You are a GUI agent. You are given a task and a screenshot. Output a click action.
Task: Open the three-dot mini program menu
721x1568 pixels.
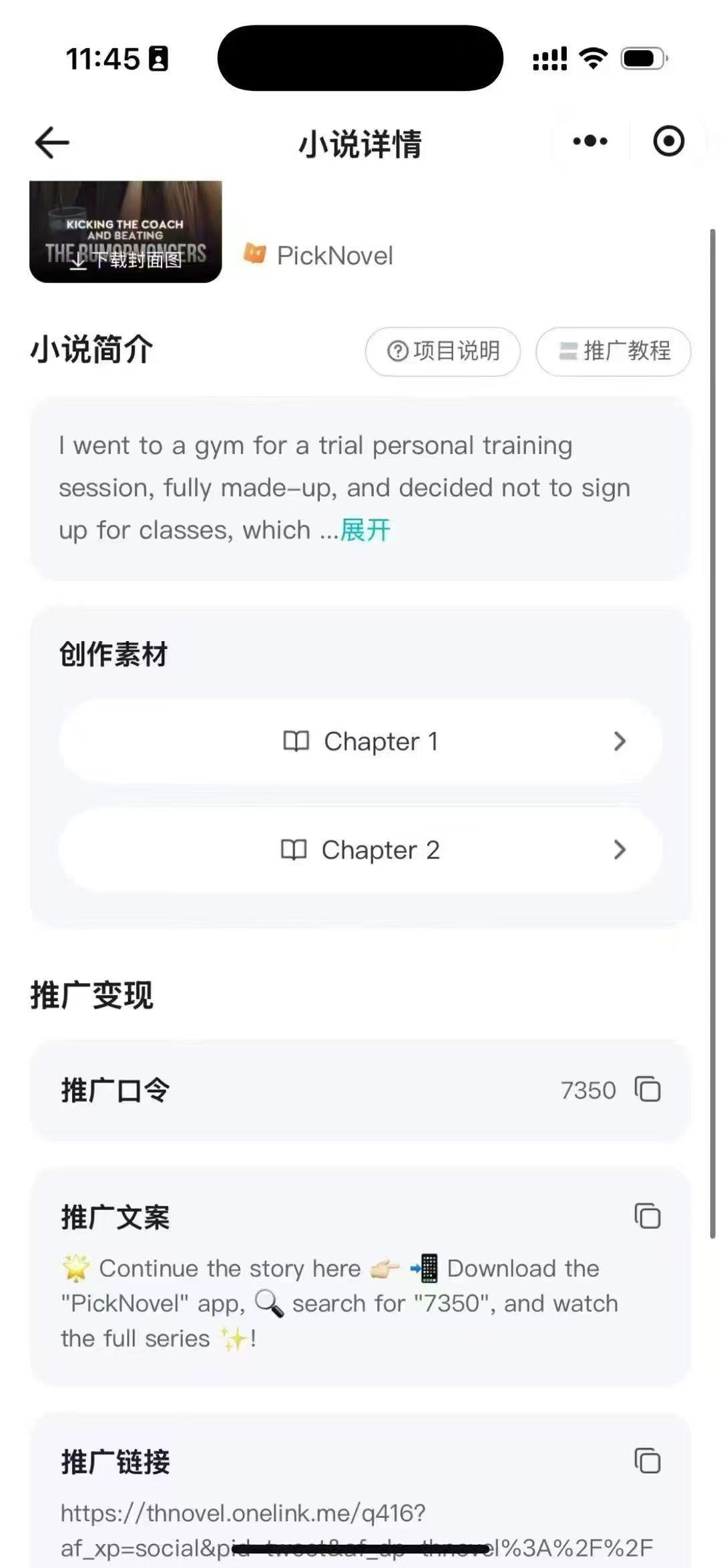point(590,142)
